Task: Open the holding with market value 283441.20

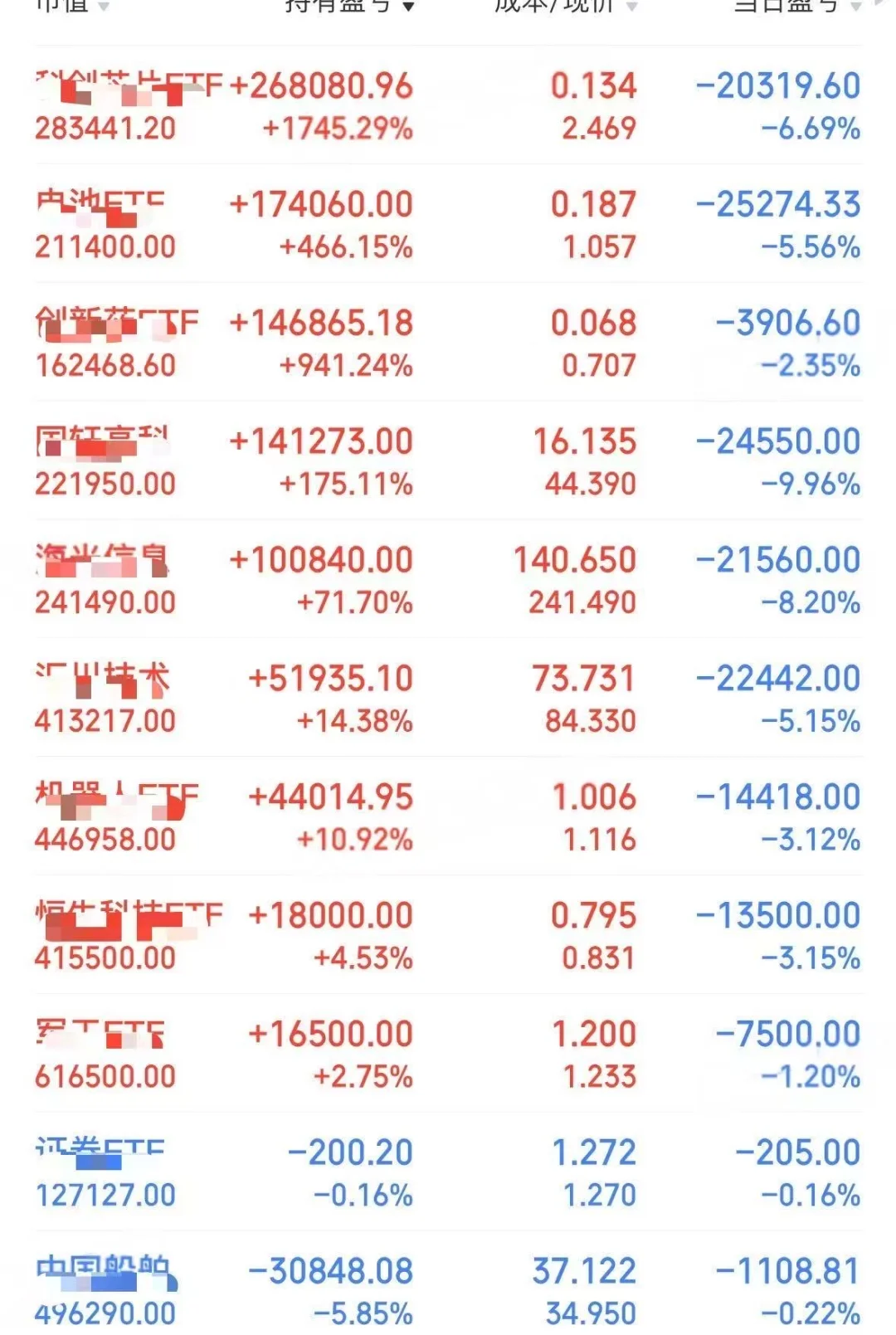Action: pyautogui.click(x=448, y=106)
